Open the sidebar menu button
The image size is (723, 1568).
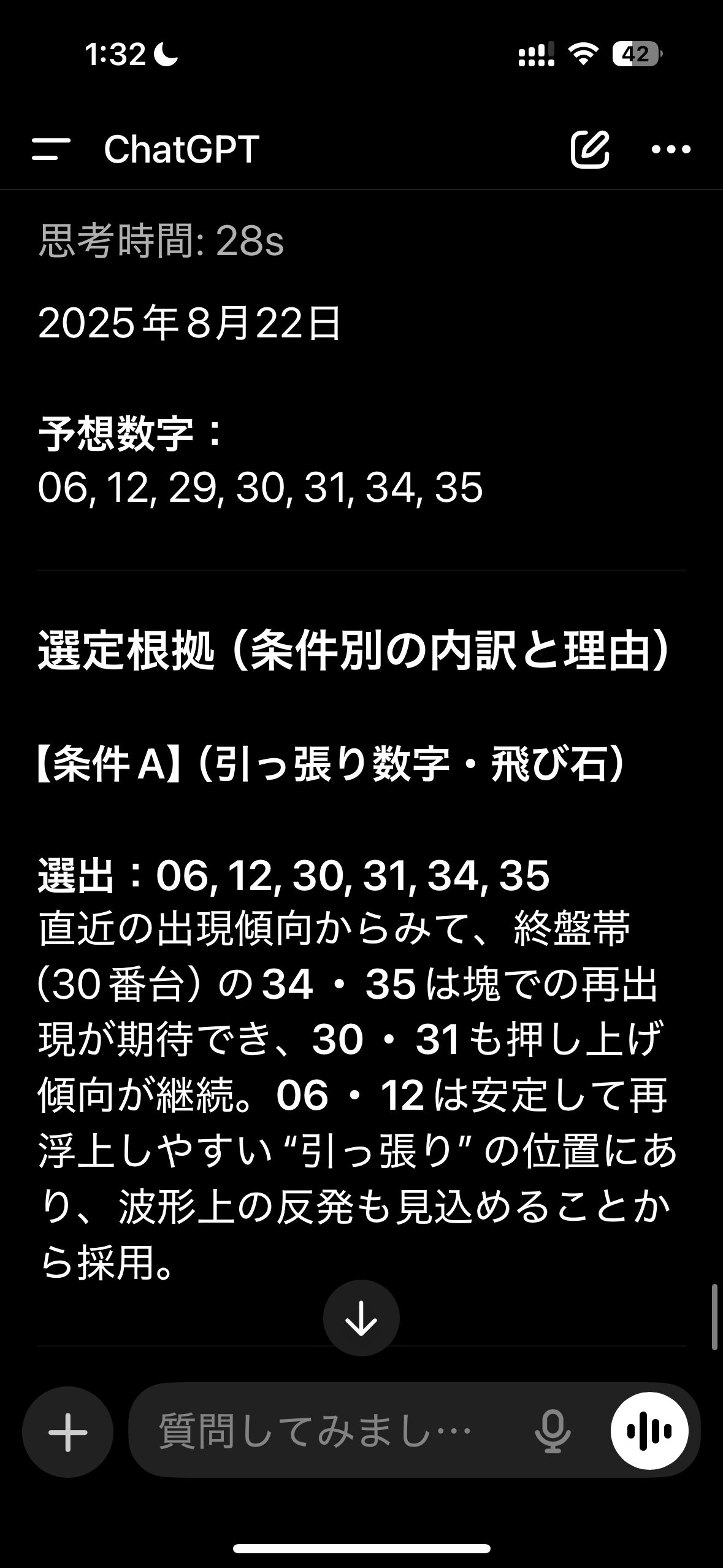click(x=51, y=149)
